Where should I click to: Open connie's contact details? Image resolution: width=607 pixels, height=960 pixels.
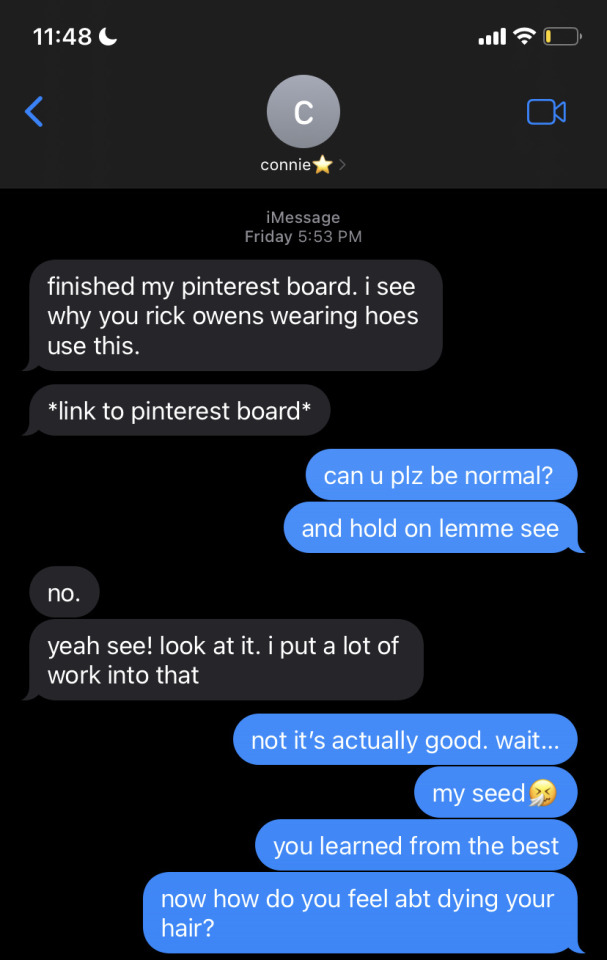coord(303,125)
